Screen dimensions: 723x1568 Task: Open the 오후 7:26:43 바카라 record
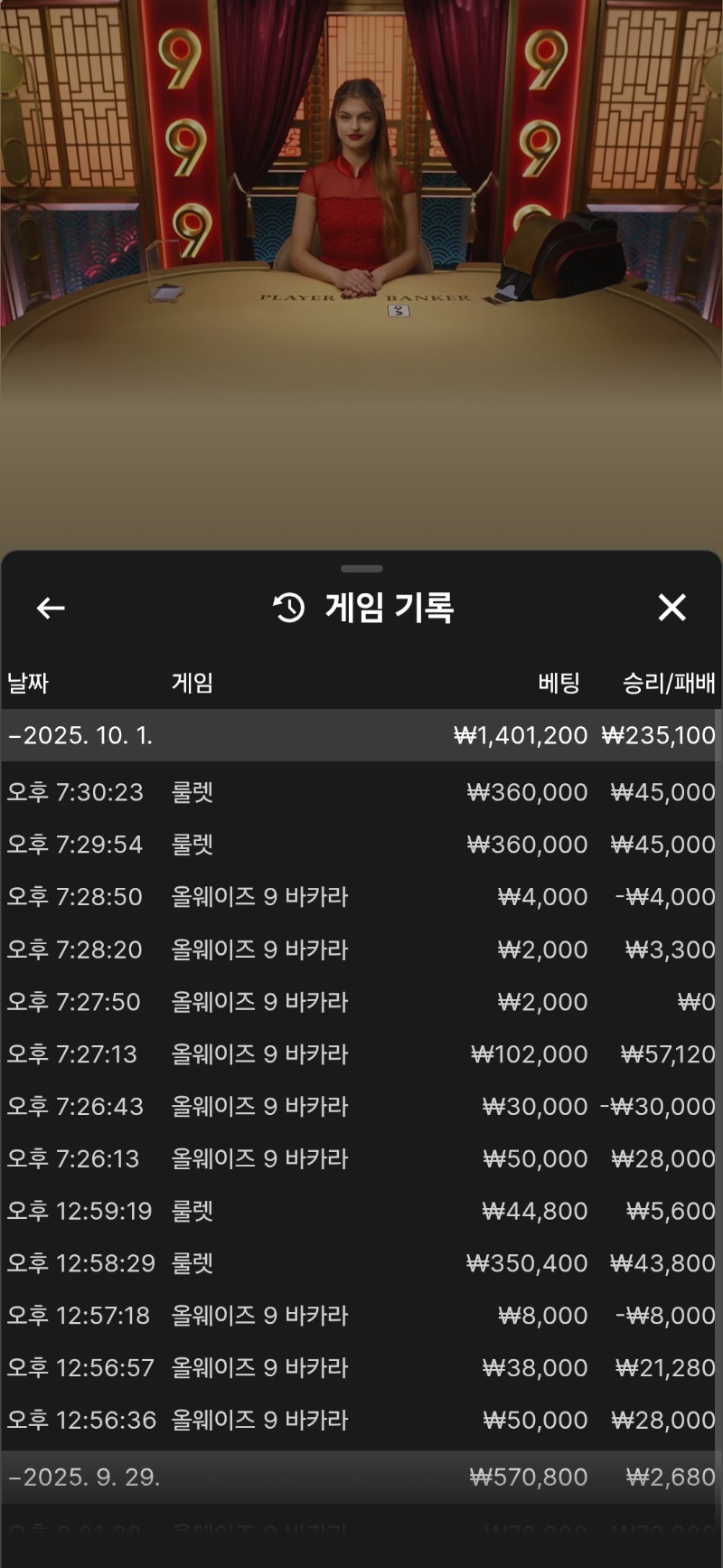coord(360,1106)
